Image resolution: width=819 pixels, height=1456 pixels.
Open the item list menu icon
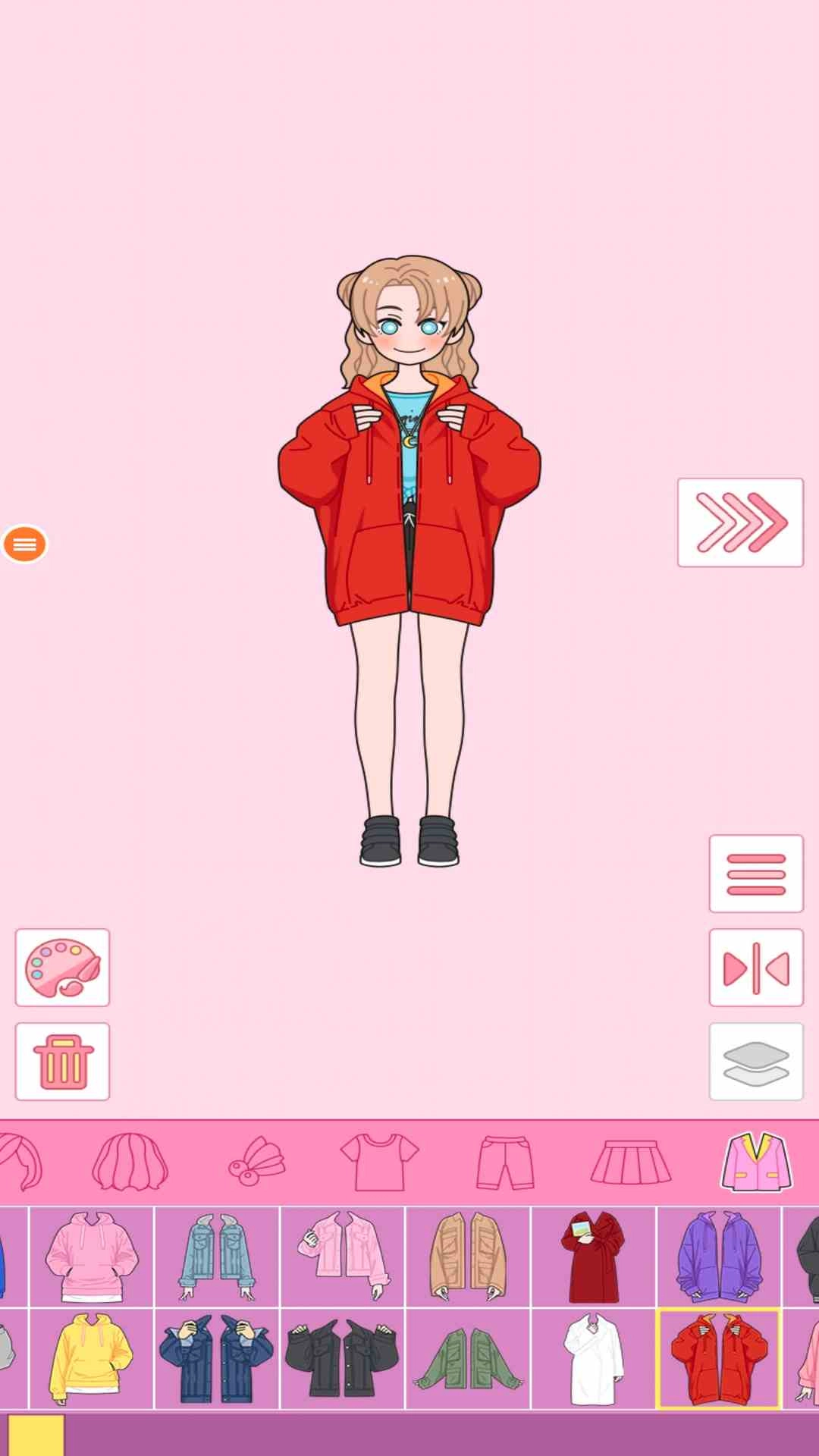756,874
